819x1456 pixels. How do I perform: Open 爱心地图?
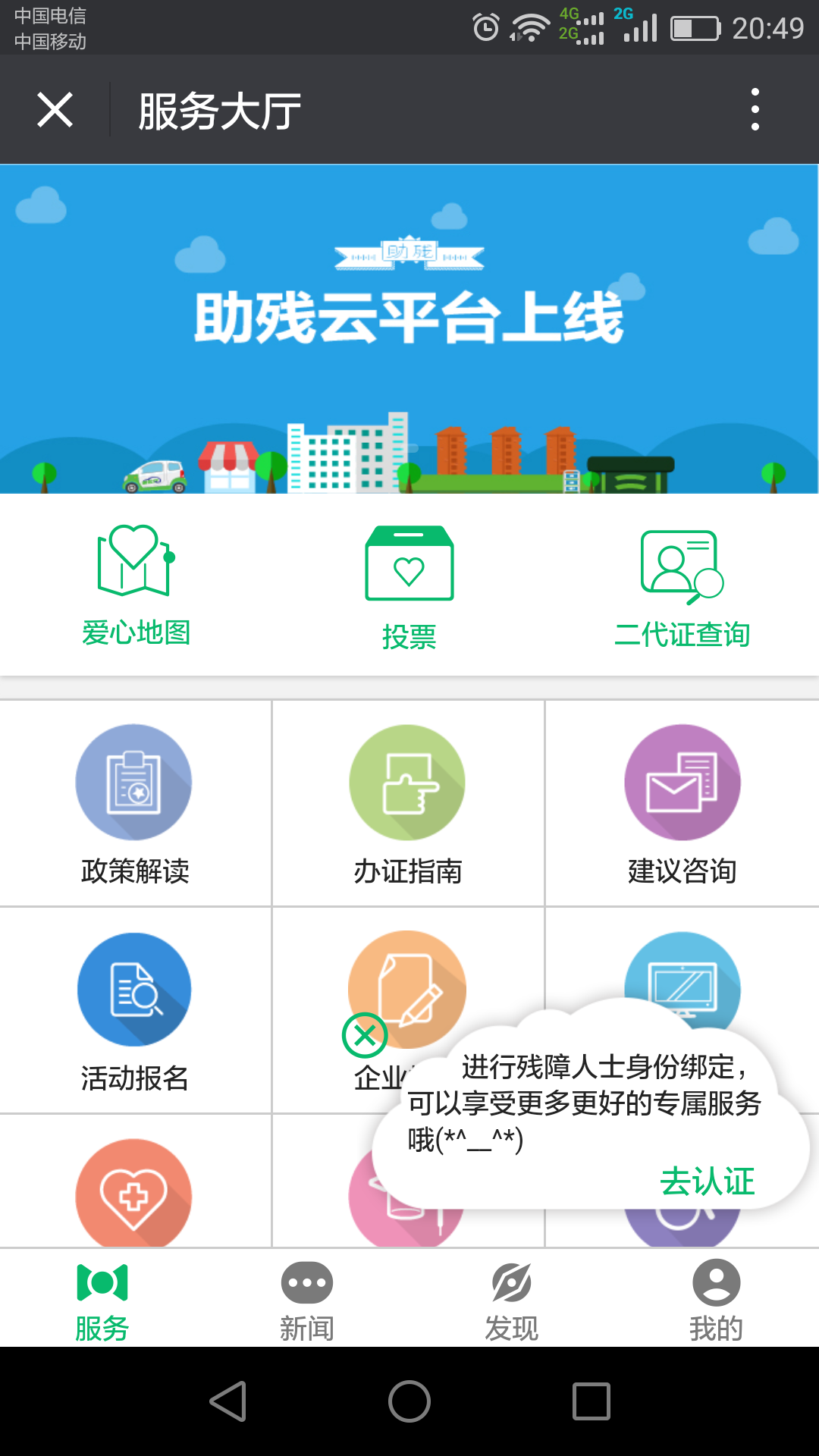pos(136,585)
